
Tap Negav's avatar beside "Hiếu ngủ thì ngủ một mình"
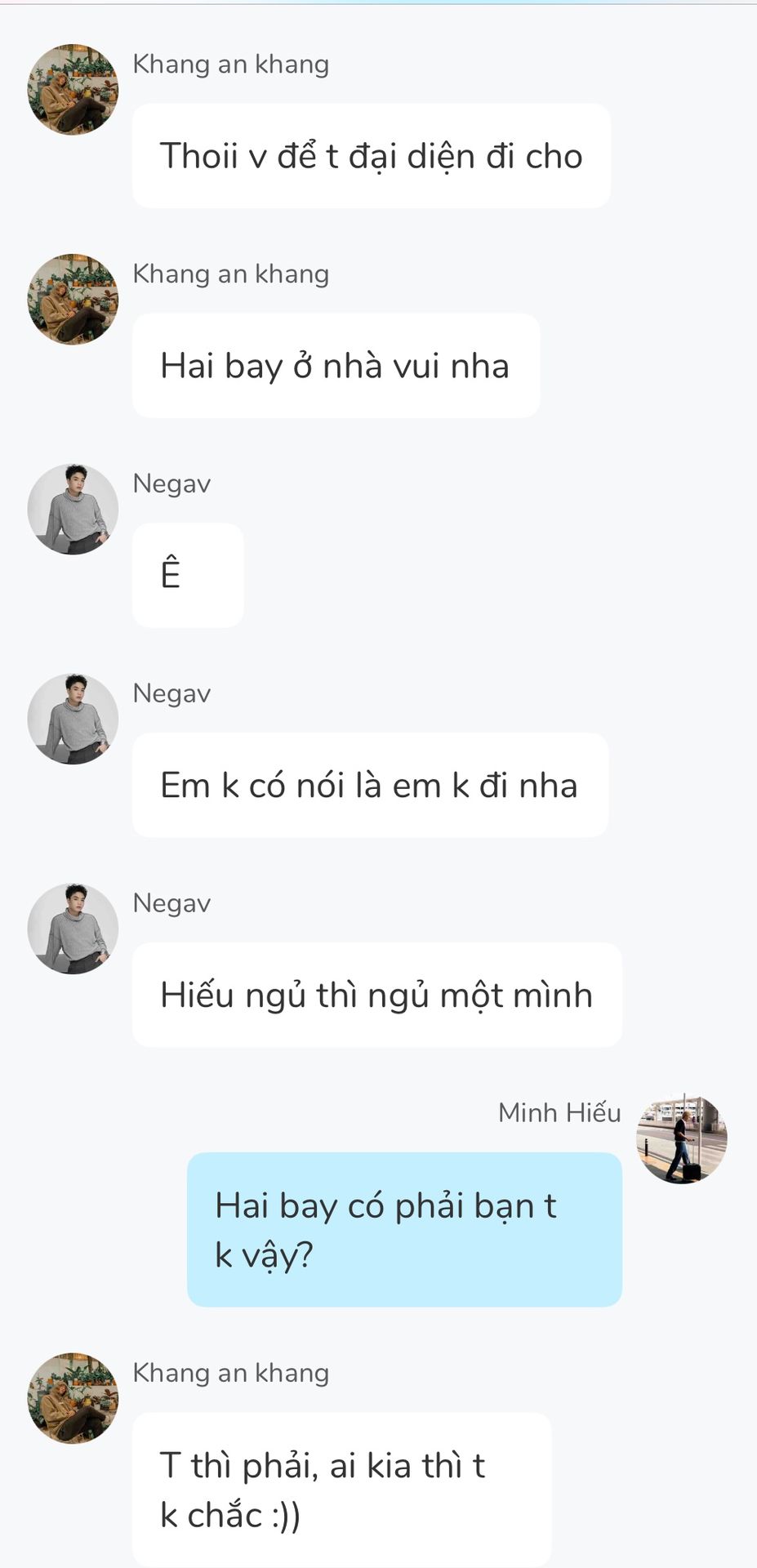(73, 929)
